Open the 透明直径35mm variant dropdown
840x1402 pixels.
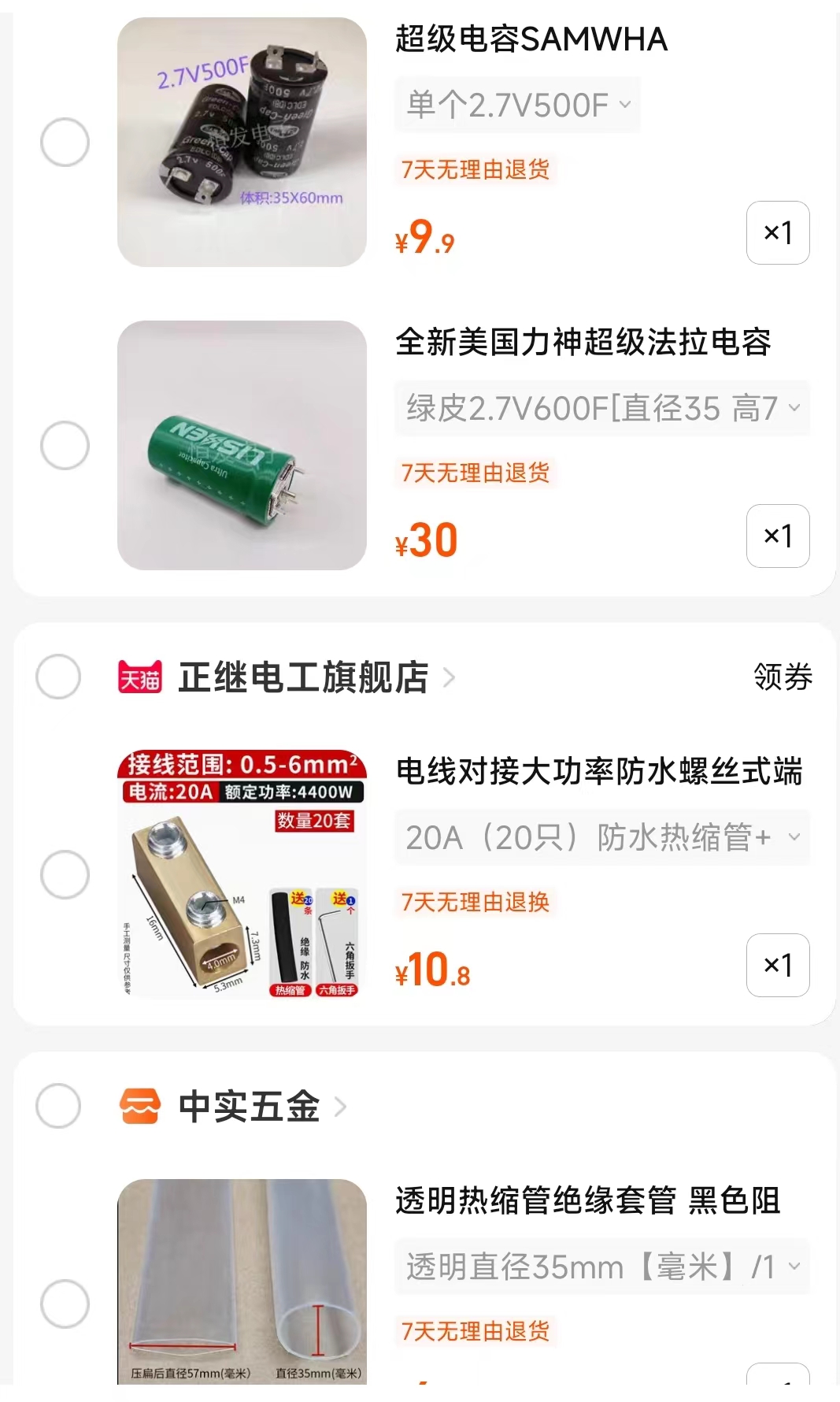[x=602, y=1267]
